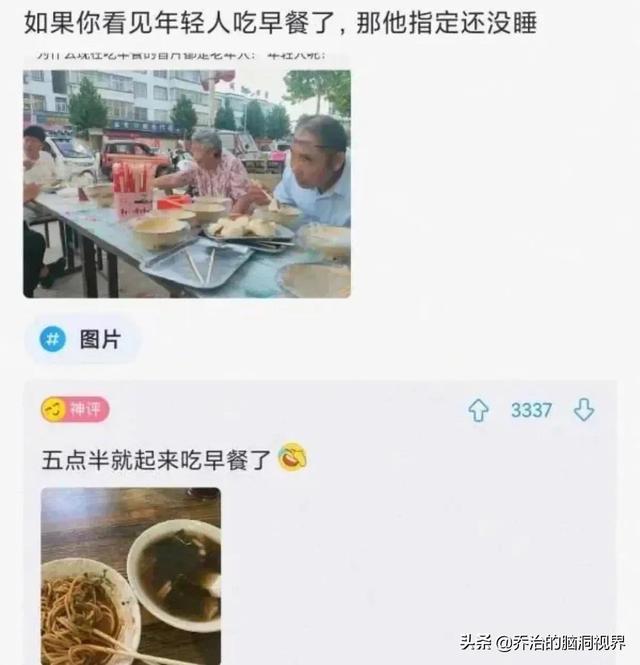The height and width of the screenshot is (665, 640).
Task: Downvote the 神评 comment
Action: click(x=584, y=410)
